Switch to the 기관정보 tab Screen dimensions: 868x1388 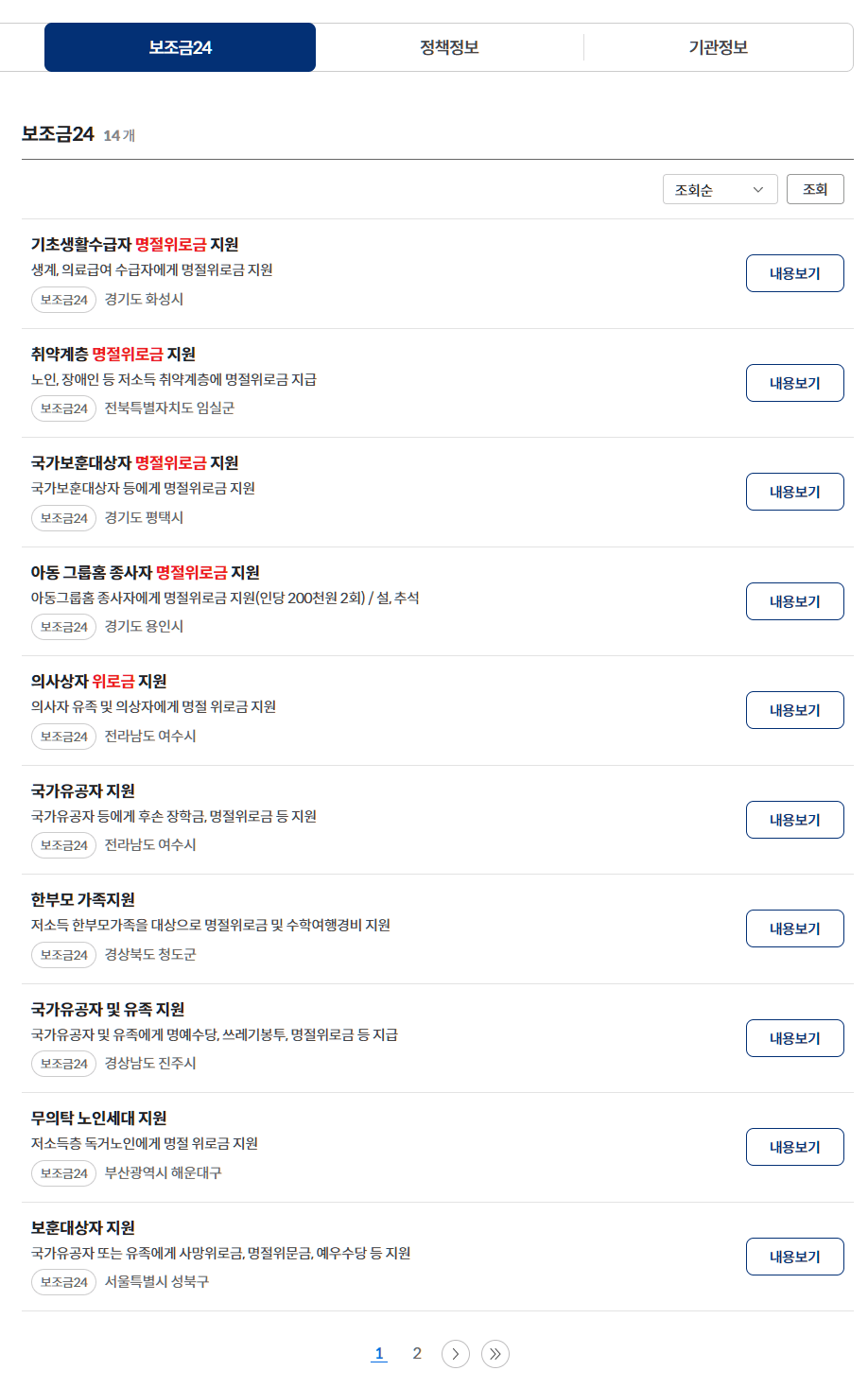(718, 46)
